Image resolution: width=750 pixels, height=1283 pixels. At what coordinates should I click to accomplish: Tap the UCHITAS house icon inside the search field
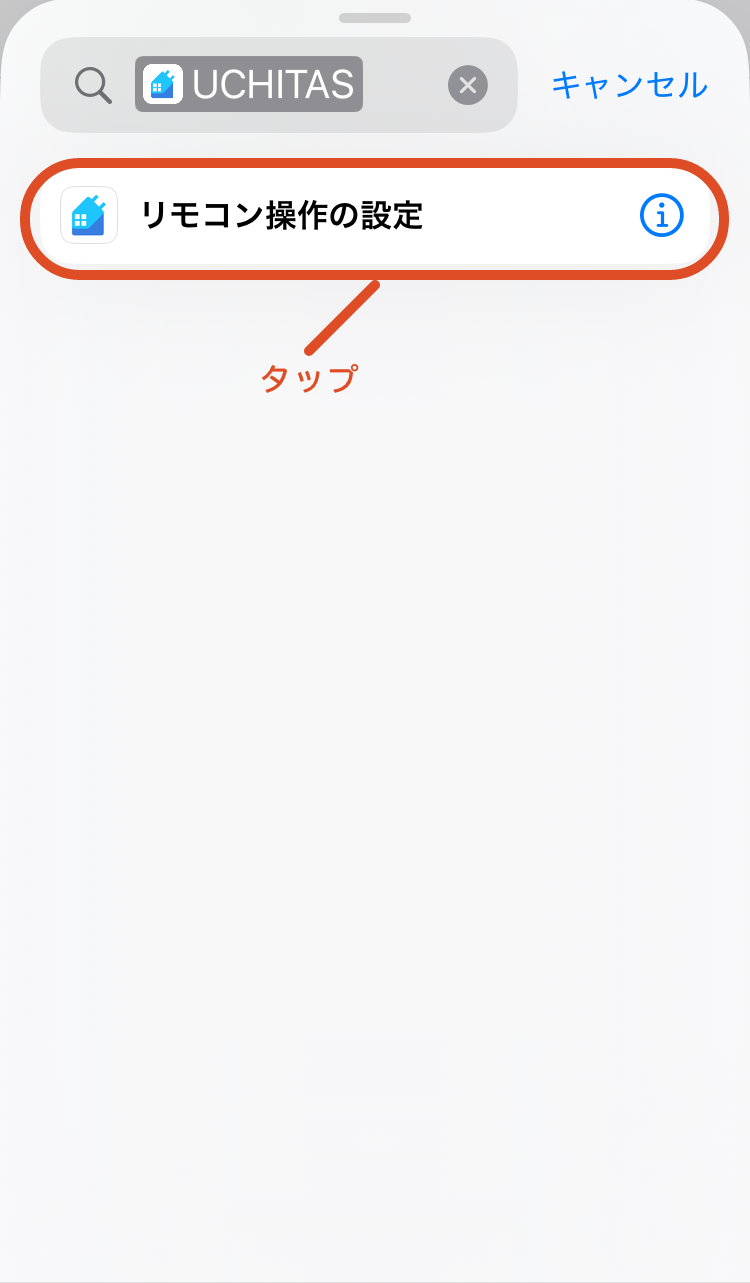[163, 84]
